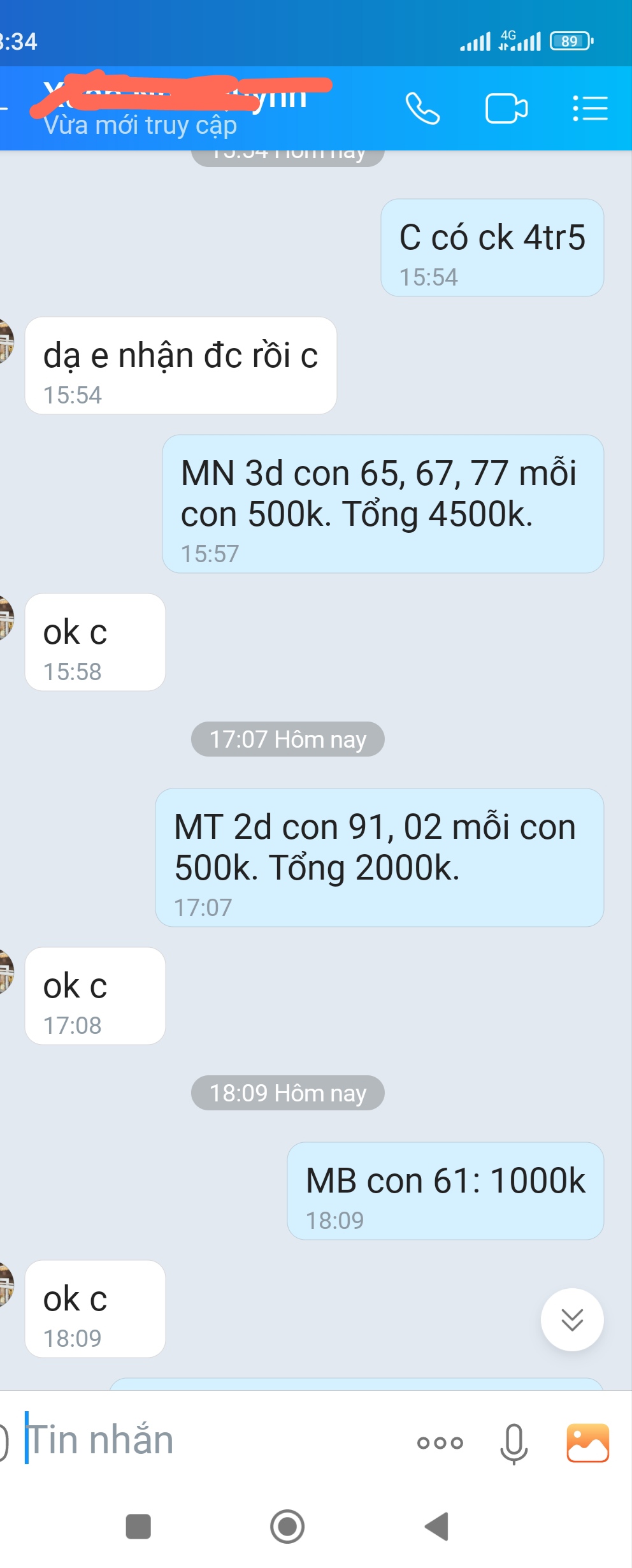
Task: Record a voice message
Action: pyautogui.click(x=513, y=1442)
